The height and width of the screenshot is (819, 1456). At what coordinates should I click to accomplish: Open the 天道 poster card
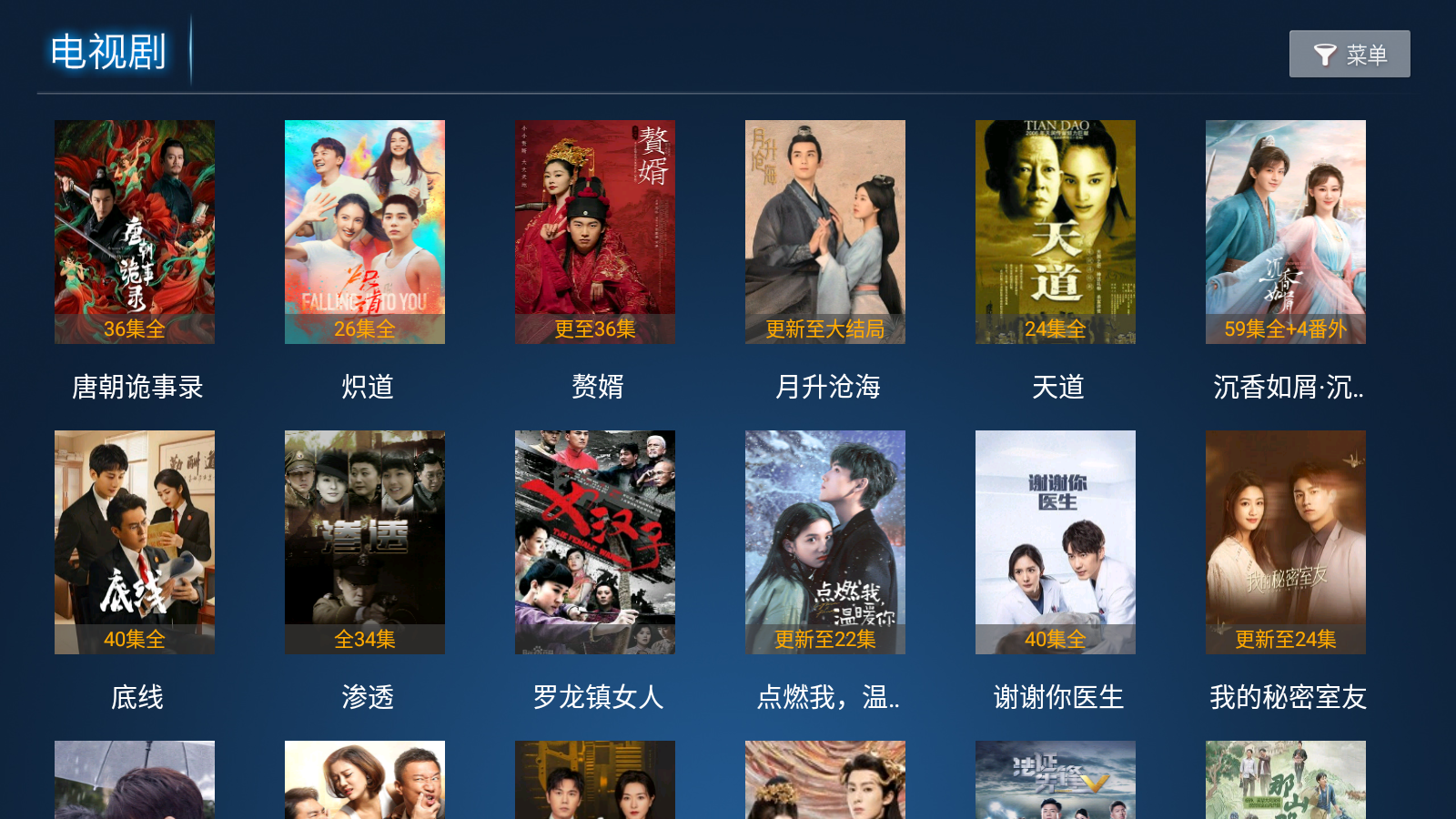point(1056,232)
